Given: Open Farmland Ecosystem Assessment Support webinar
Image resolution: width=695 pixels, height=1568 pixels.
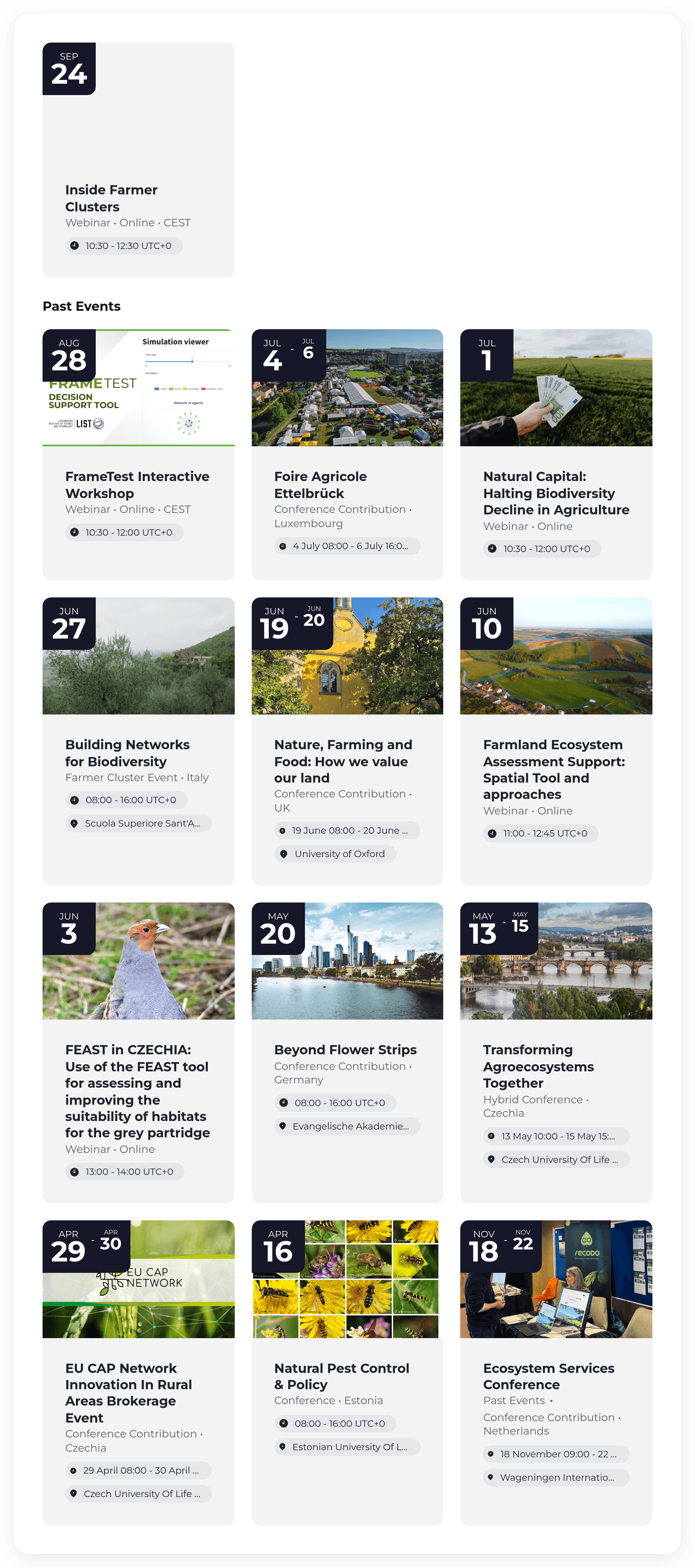Looking at the screenshot, I should click(x=556, y=741).
